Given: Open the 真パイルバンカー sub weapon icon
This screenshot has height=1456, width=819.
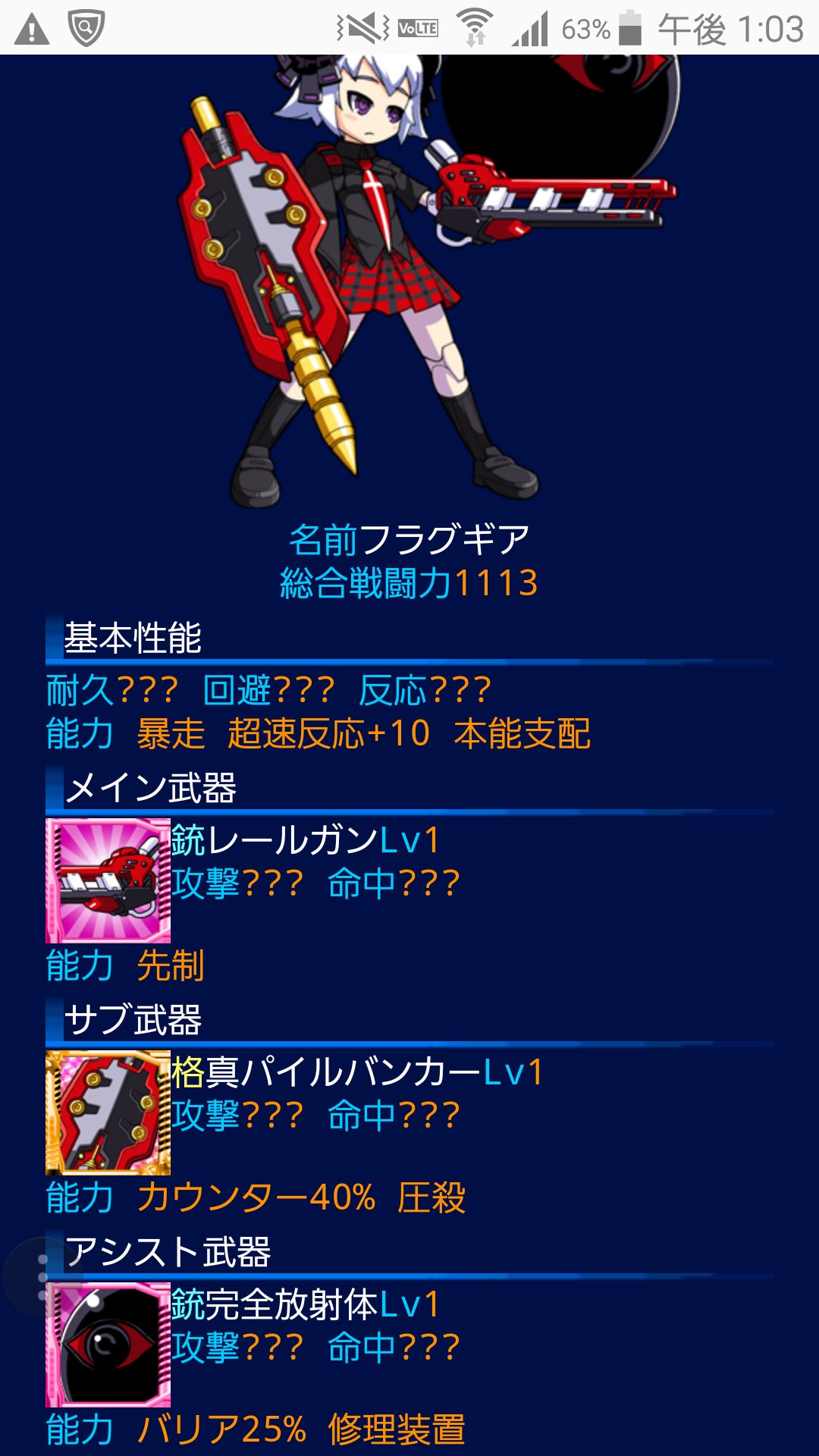Looking at the screenshot, I should (x=108, y=1112).
